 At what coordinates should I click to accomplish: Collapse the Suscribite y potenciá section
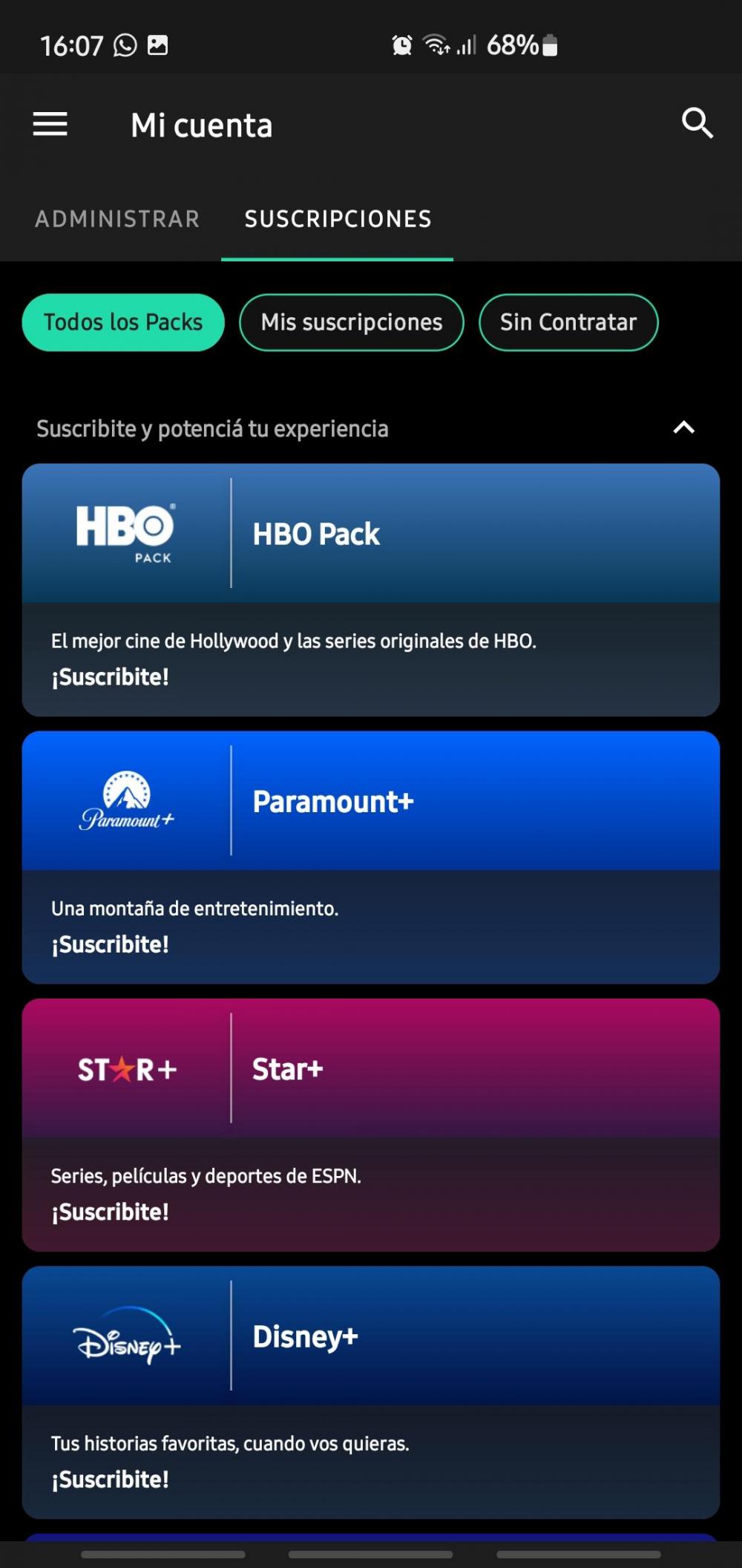pos(684,428)
